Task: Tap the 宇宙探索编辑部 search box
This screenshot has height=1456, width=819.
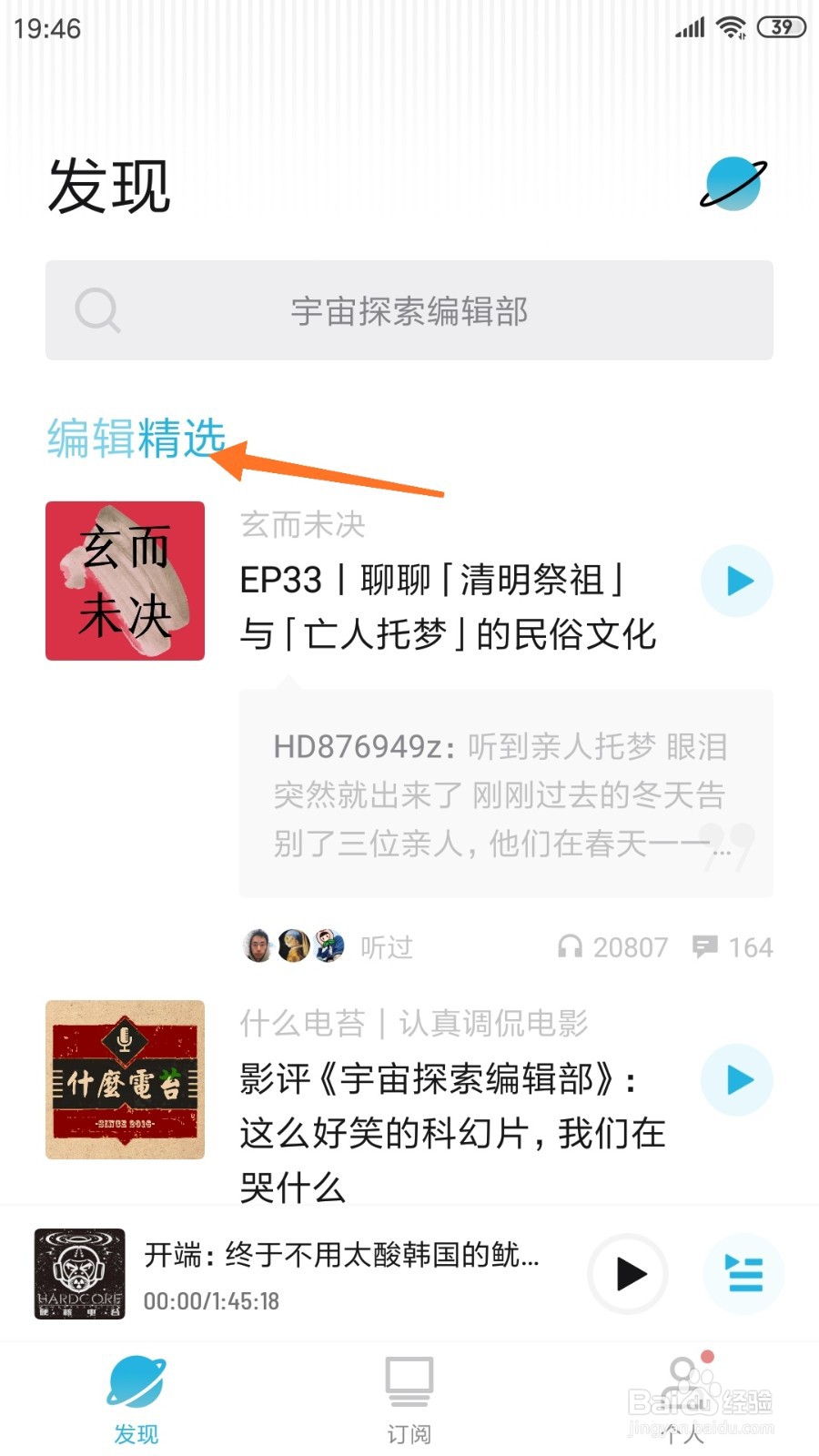Action: click(x=409, y=310)
